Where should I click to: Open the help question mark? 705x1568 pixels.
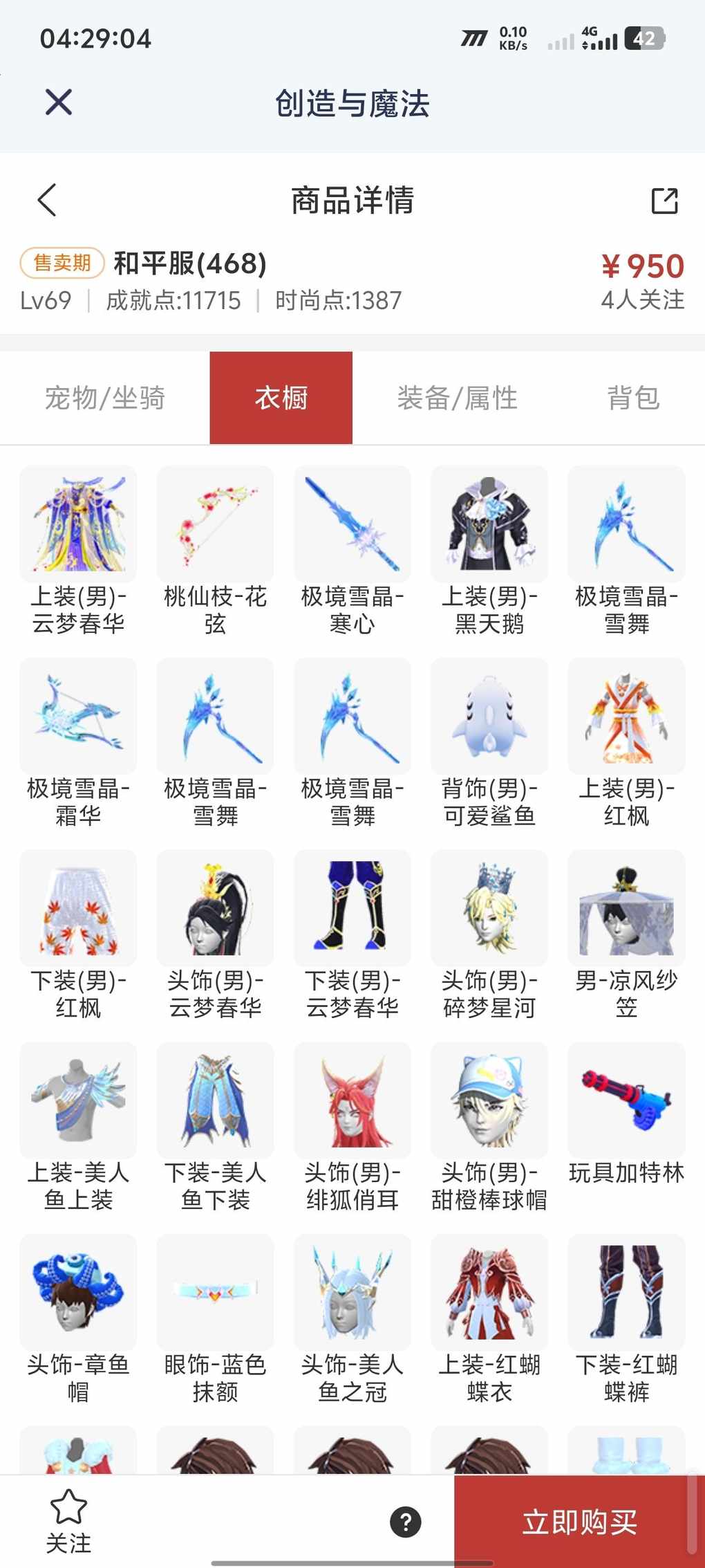pyautogui.click(x=406, y=1522)
